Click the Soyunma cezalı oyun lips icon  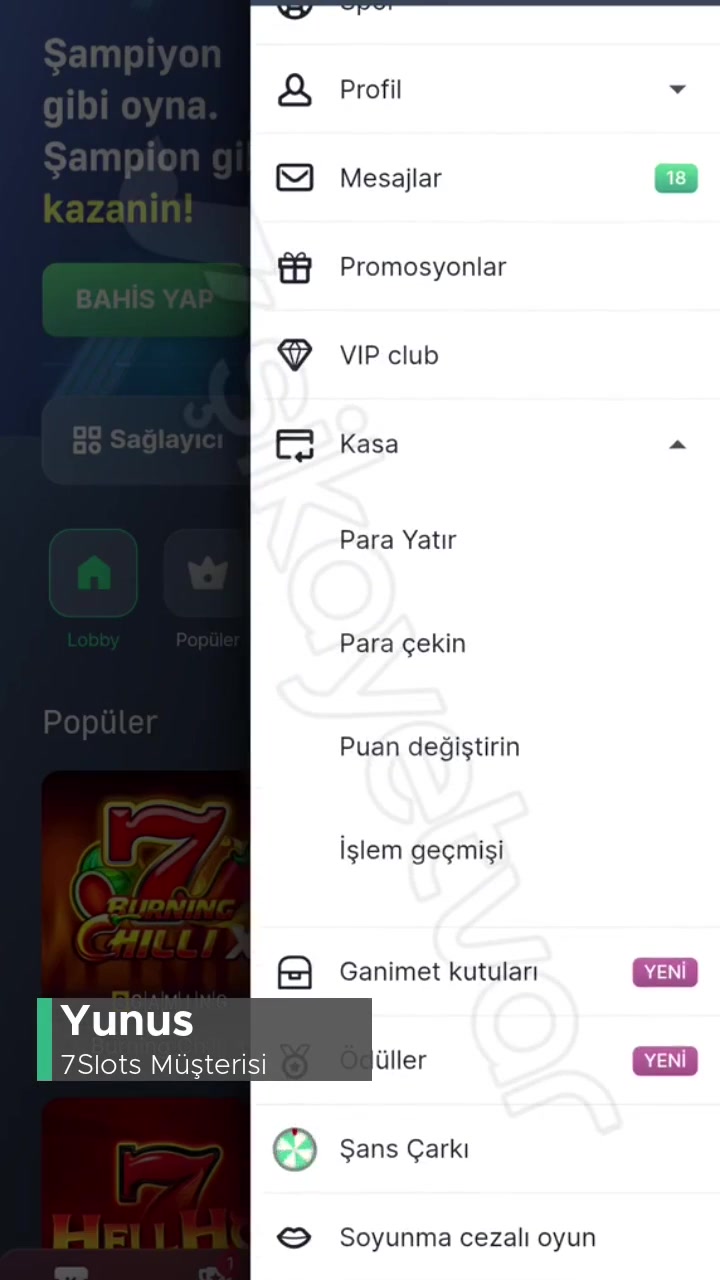(294, 1237)
